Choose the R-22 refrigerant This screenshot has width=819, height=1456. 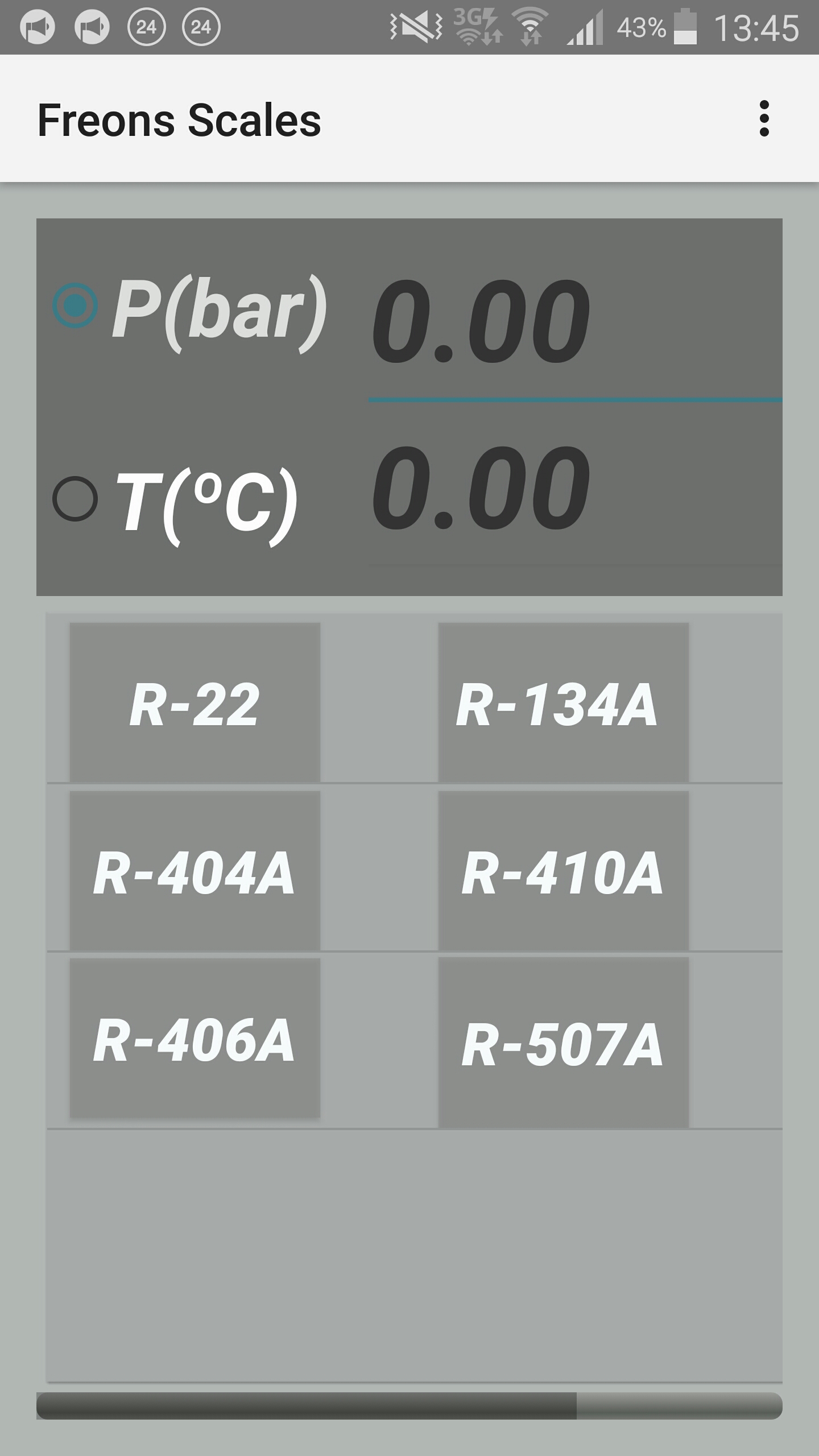point(195,703)
